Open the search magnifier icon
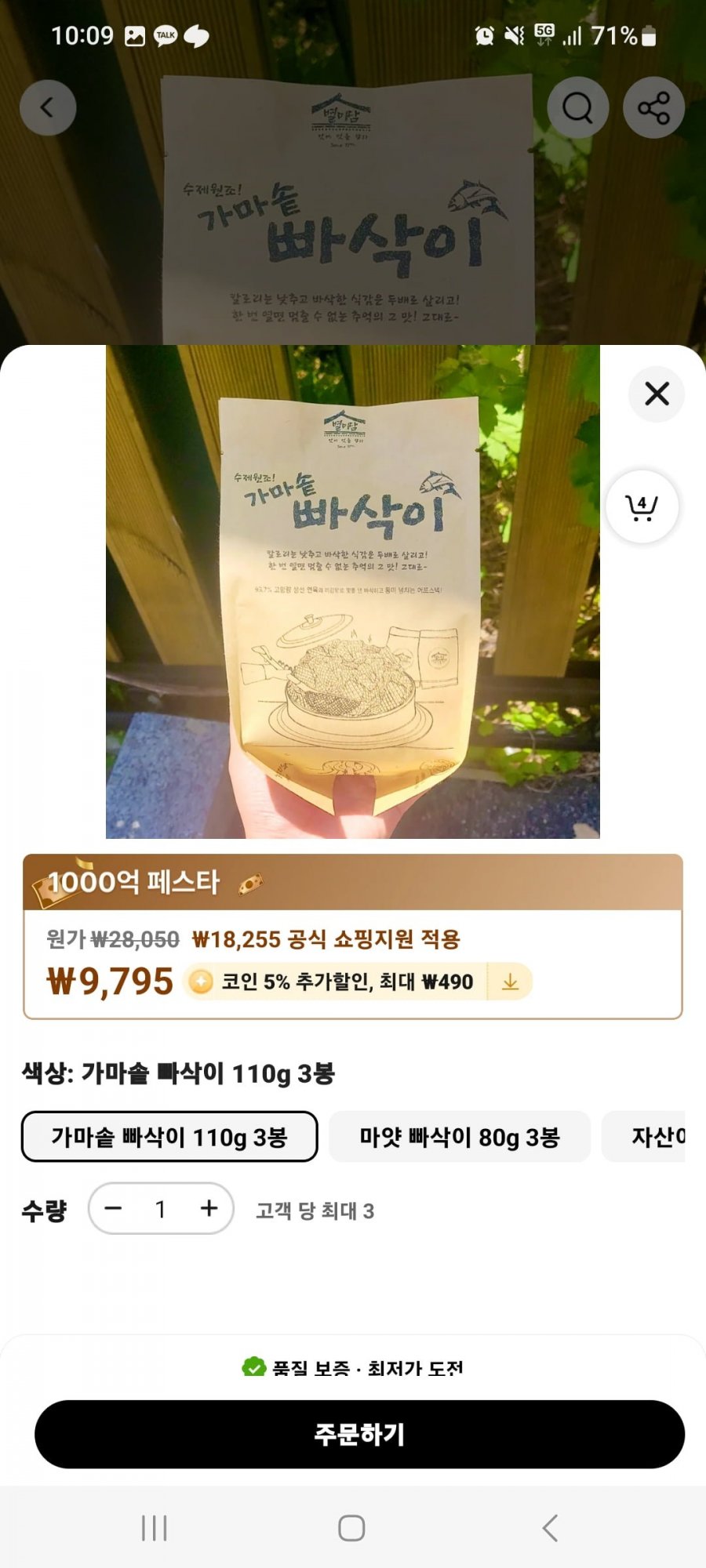Screen dimensions: 706x1568 tap(577, 107)
